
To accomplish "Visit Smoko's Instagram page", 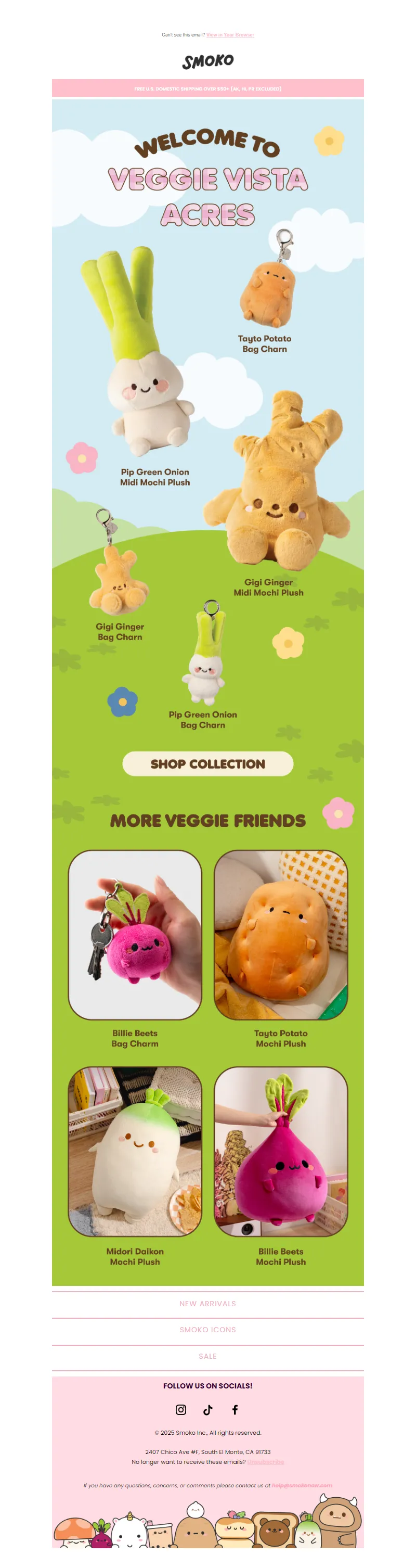I will (x=180, y=1409).
